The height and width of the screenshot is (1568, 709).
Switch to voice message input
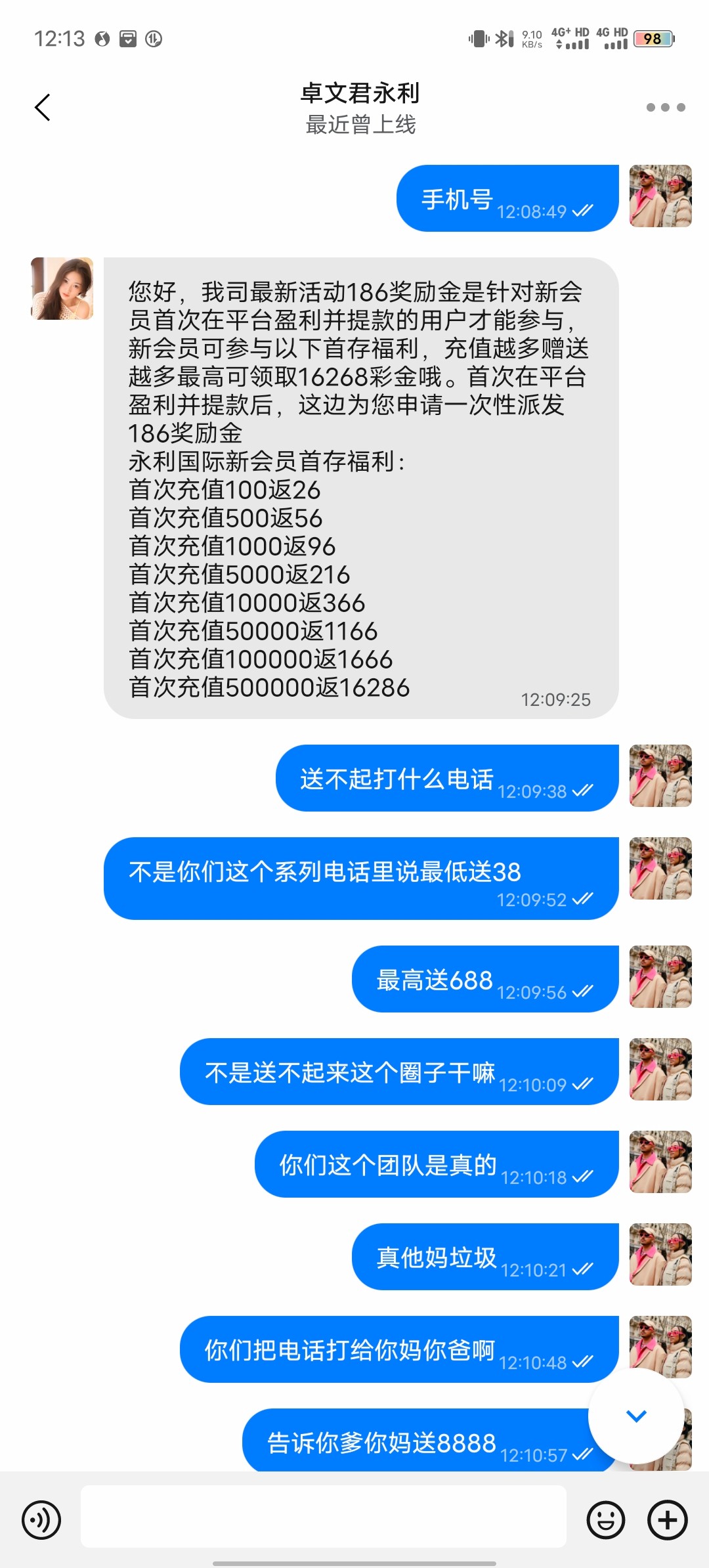pos(41,1519)
